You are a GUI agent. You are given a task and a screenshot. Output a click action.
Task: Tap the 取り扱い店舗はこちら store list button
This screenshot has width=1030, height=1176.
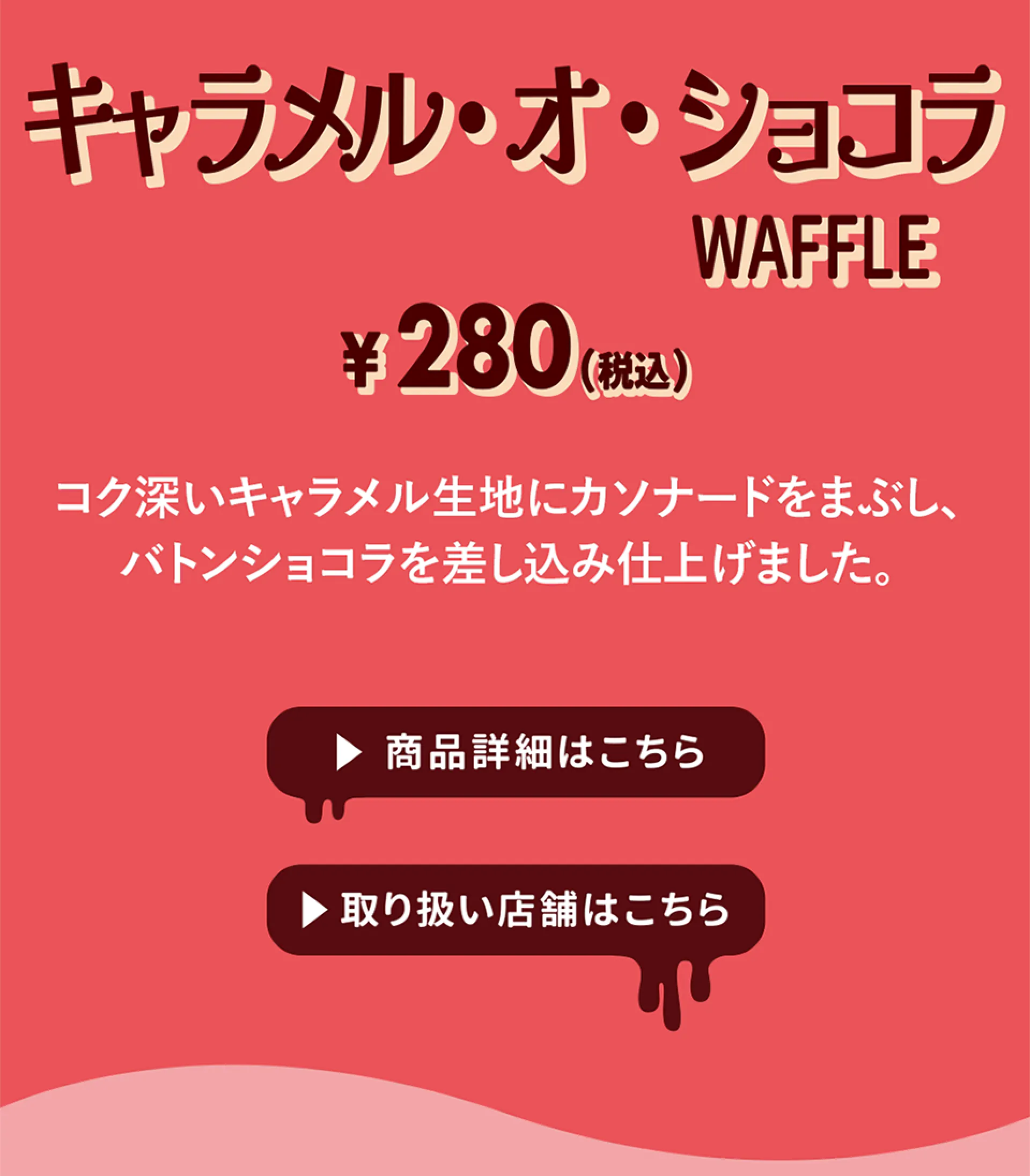click(x=516, y=910)
